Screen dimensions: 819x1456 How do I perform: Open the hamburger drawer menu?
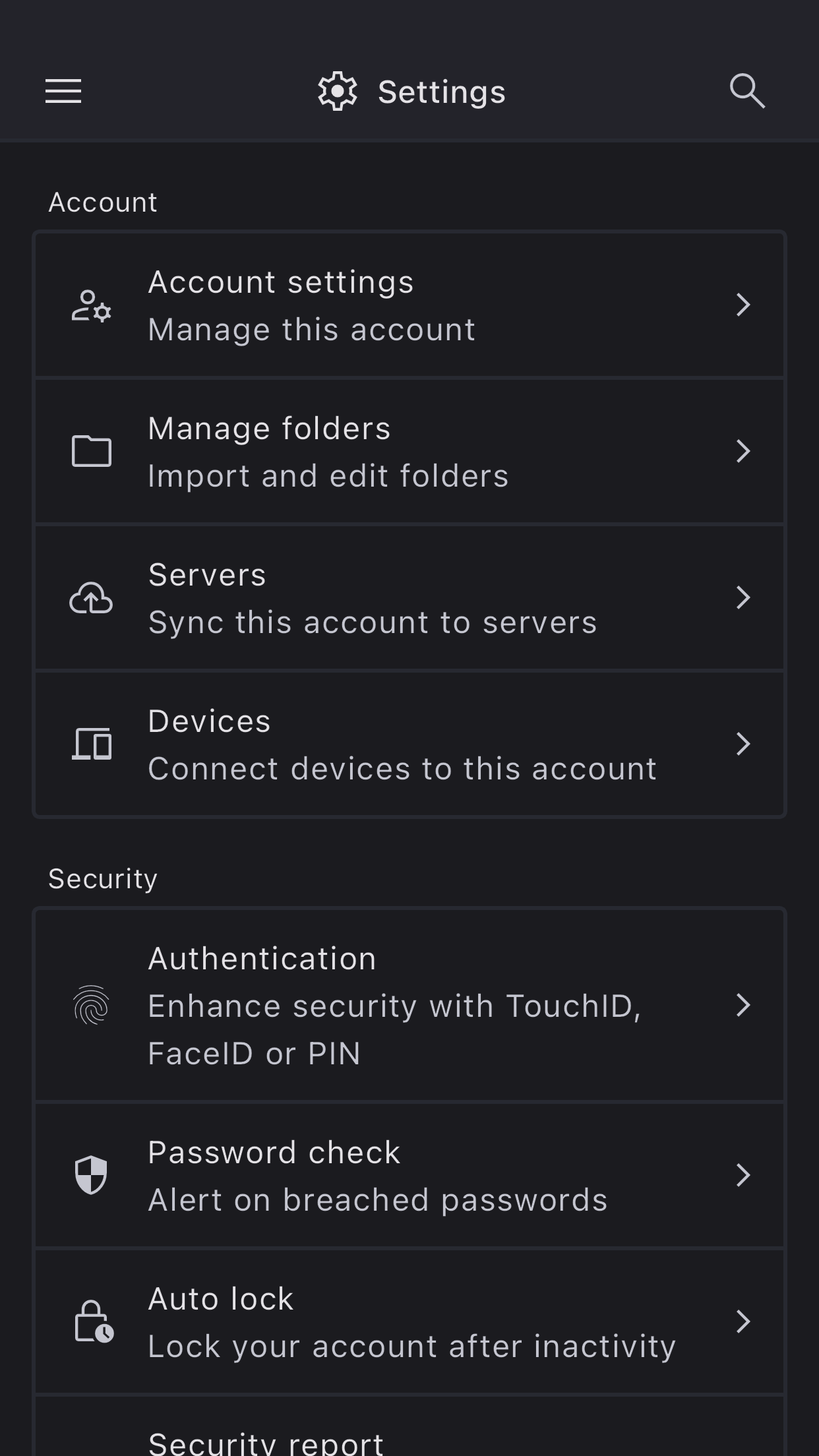63,91
